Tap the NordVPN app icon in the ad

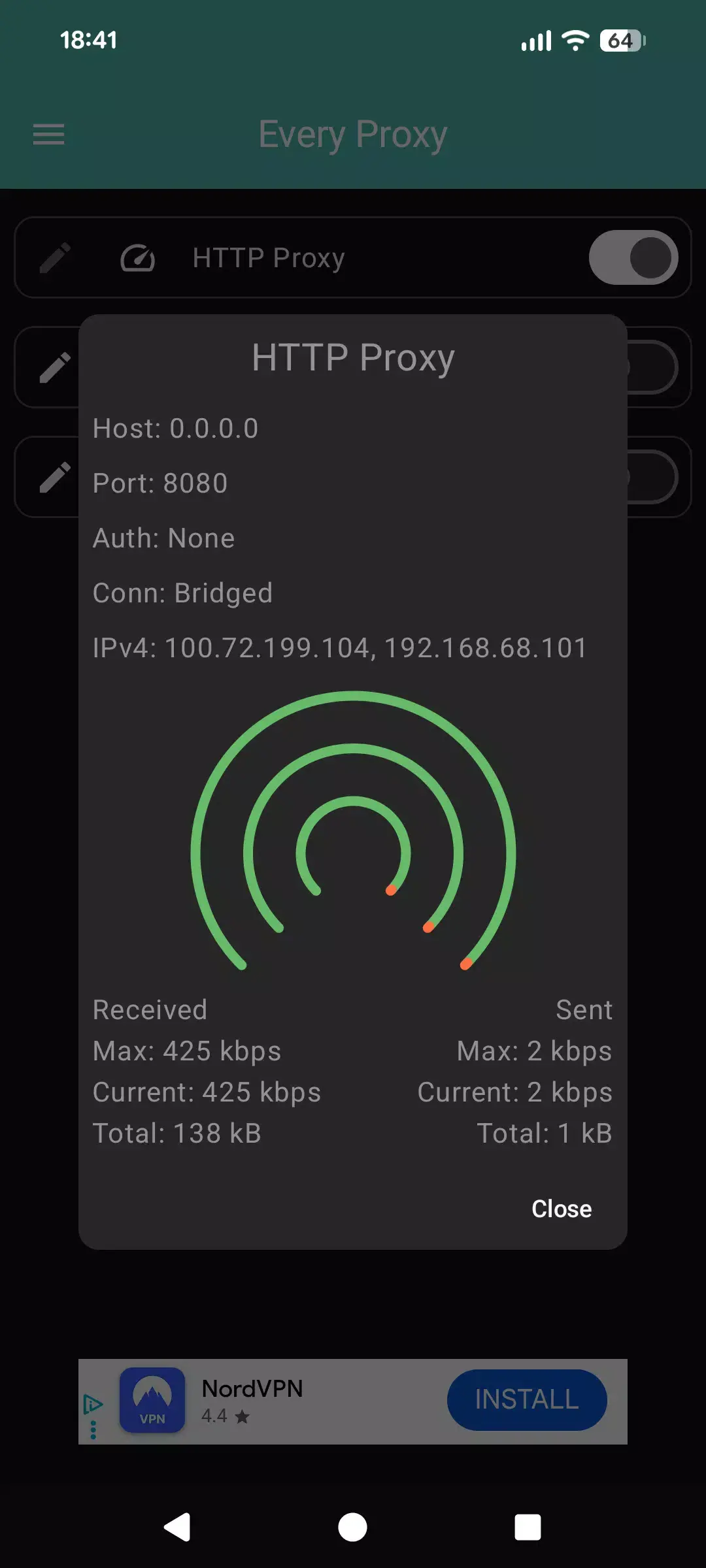[x=153, y=1400]
